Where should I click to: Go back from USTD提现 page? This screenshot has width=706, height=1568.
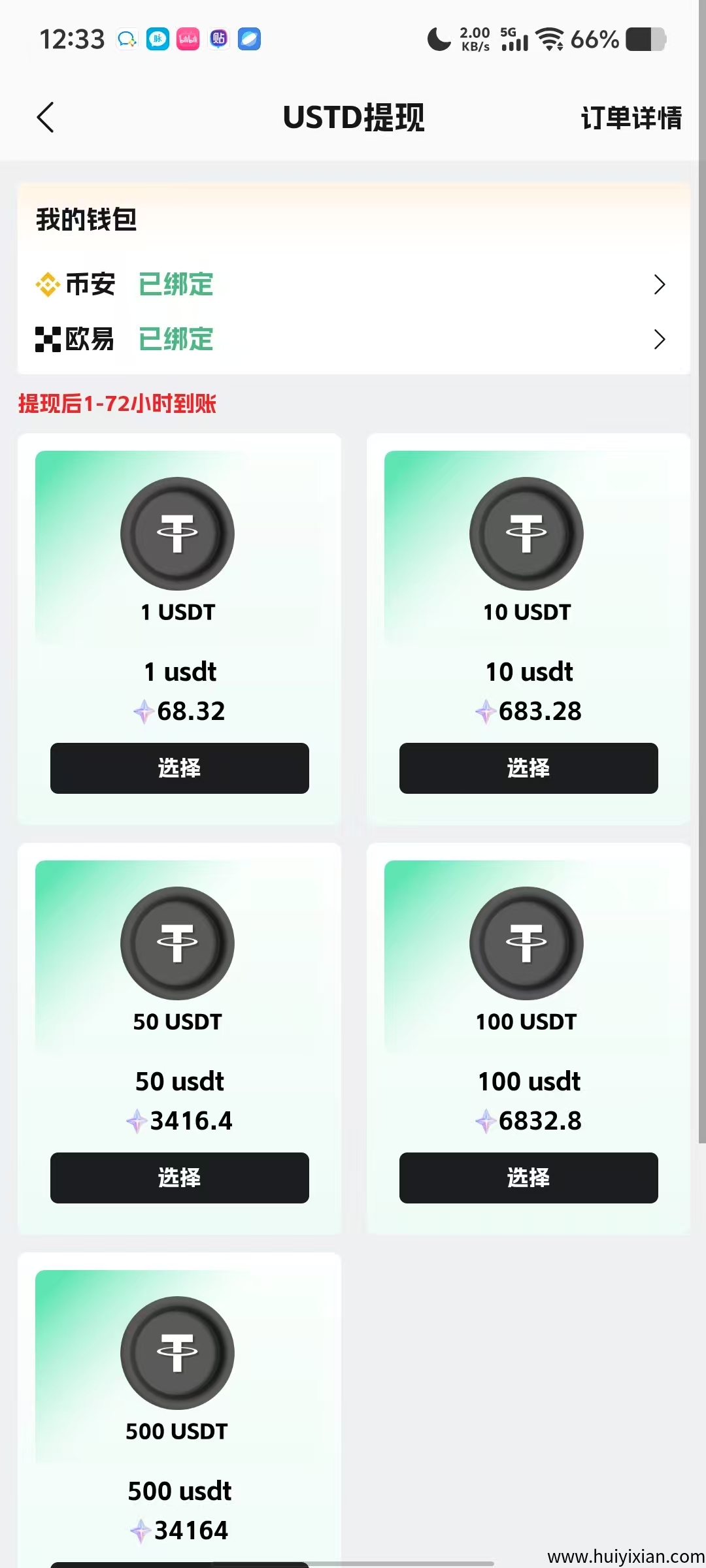(45, 118)
